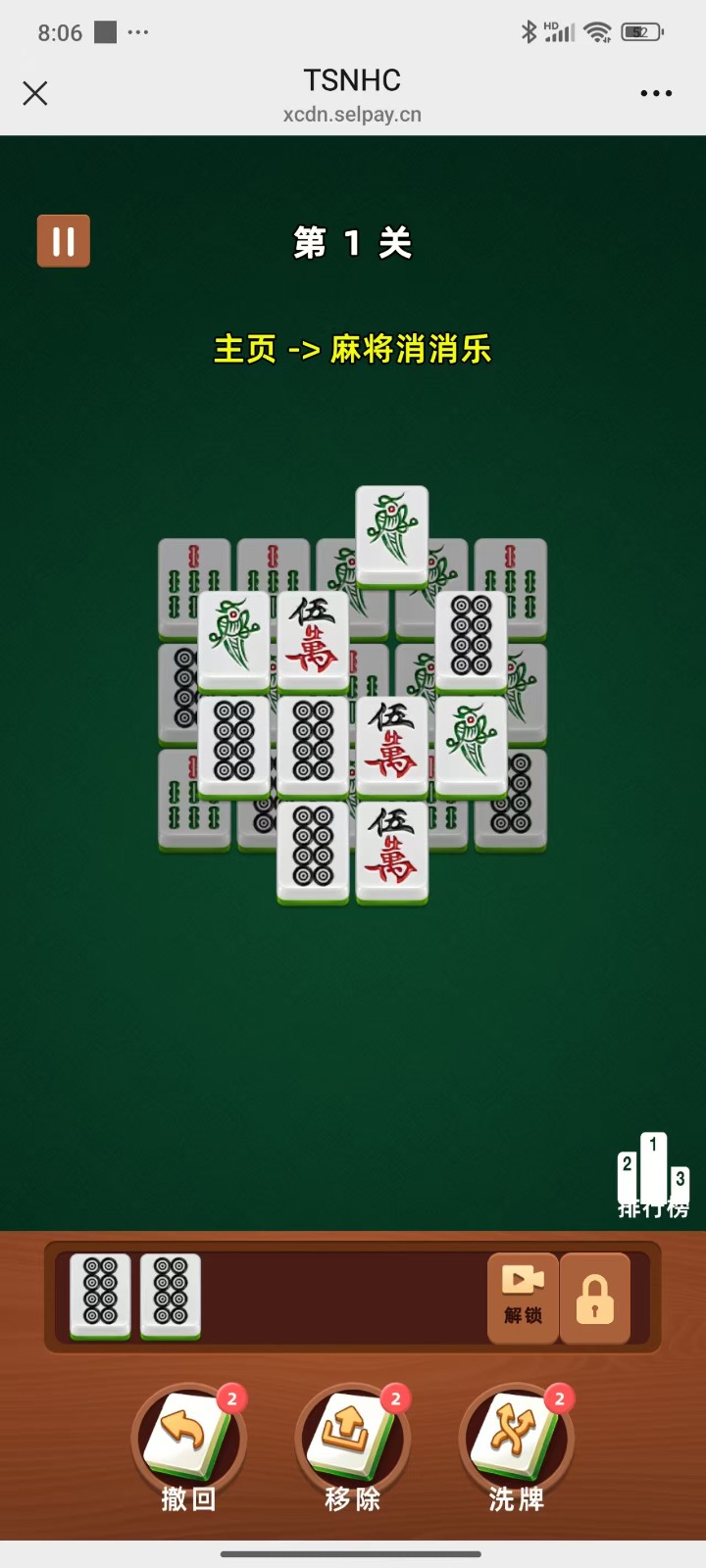Viewport: 706px width, 1568px height.
Task: Close the TSNHC web page
Action: click(x=35, y=93)
